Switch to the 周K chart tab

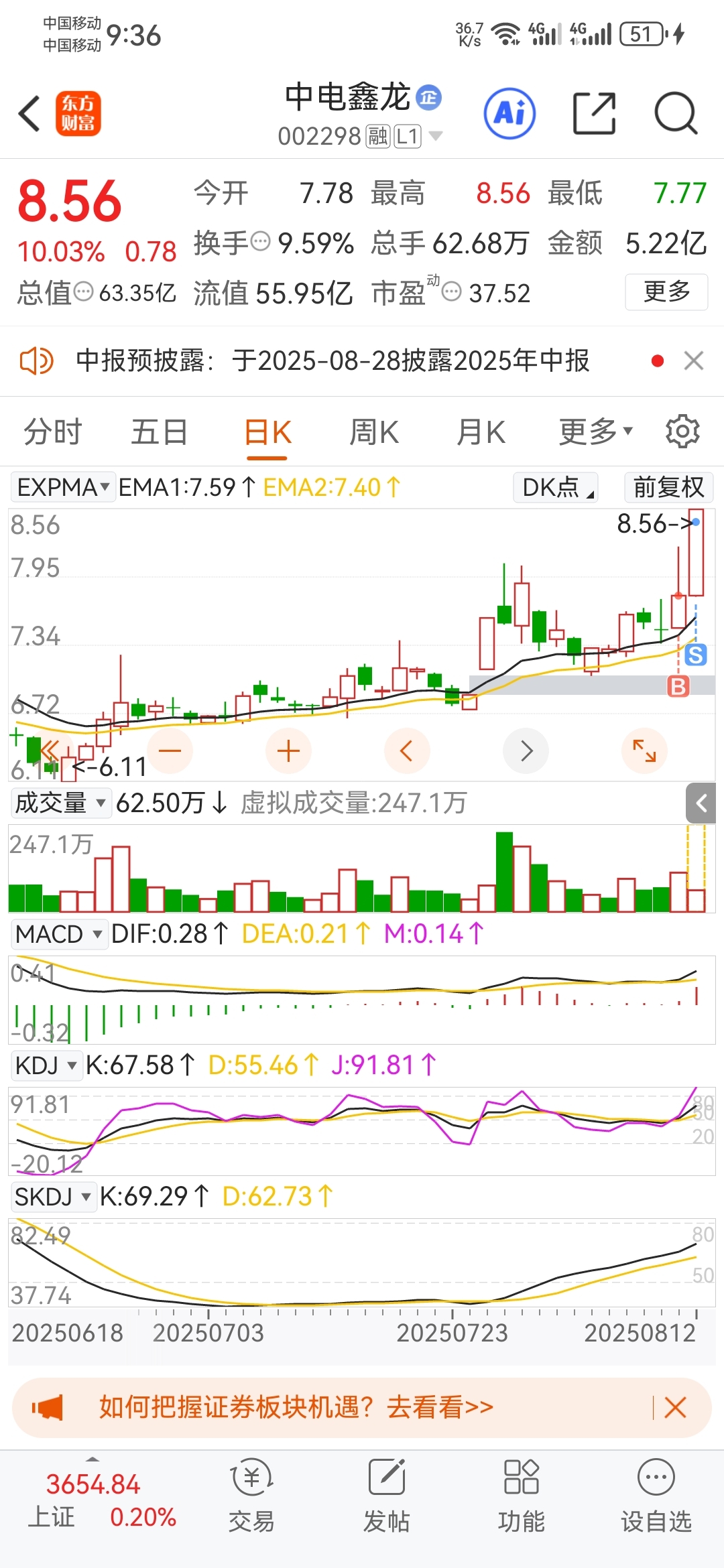[x=374, y=432]
